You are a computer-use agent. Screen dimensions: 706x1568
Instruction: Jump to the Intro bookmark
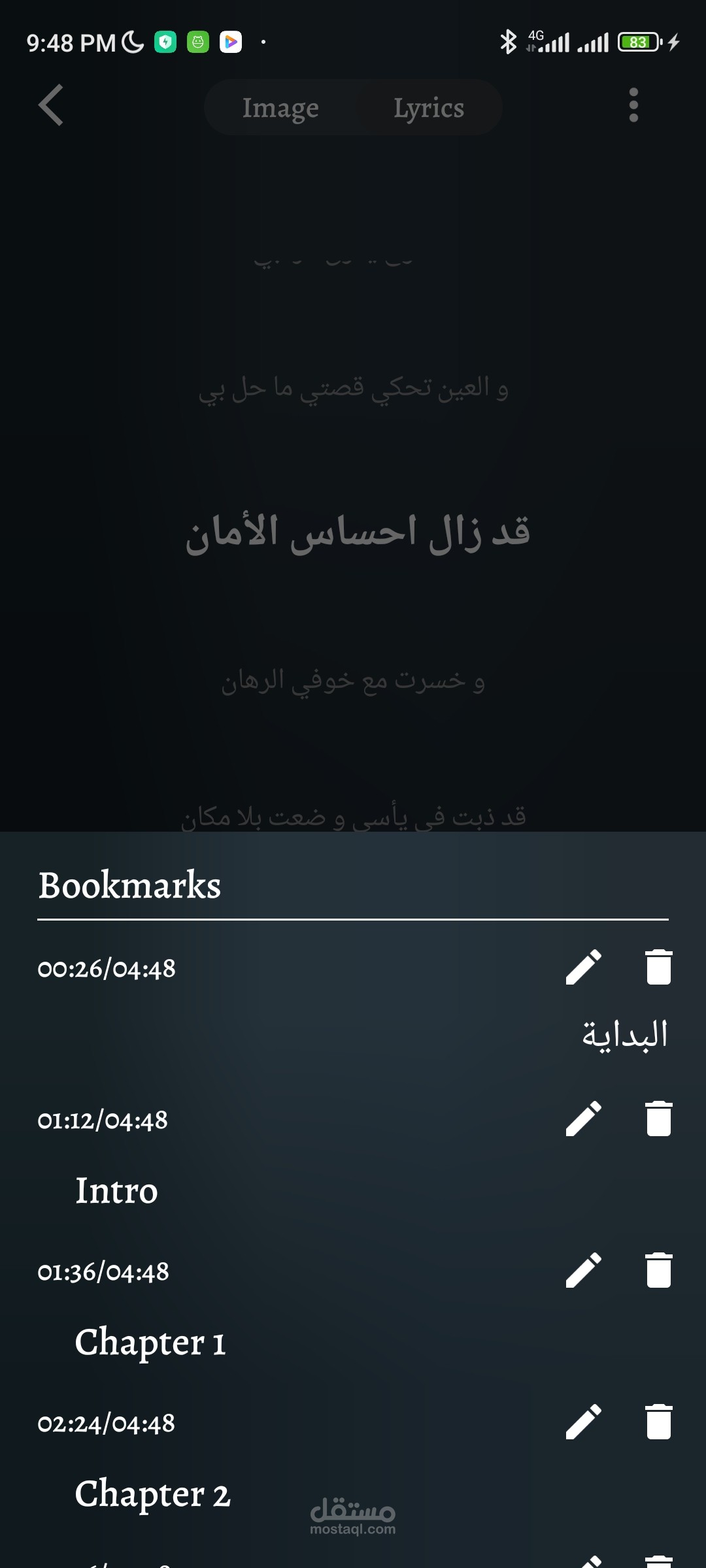tap(116, 1190)
